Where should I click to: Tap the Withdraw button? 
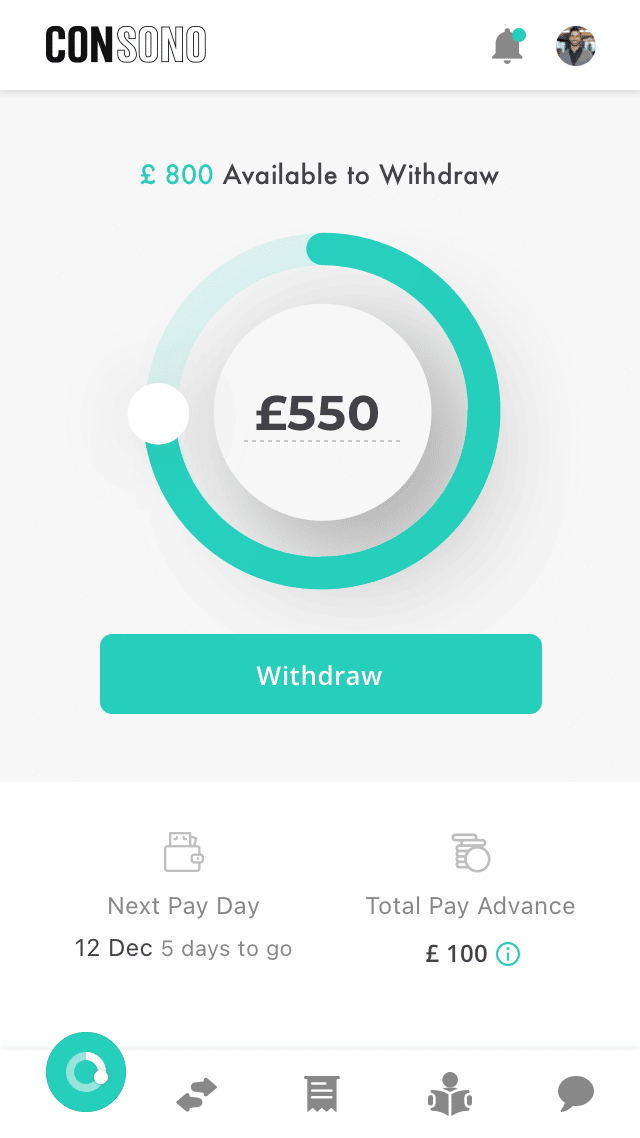(320, 674)
